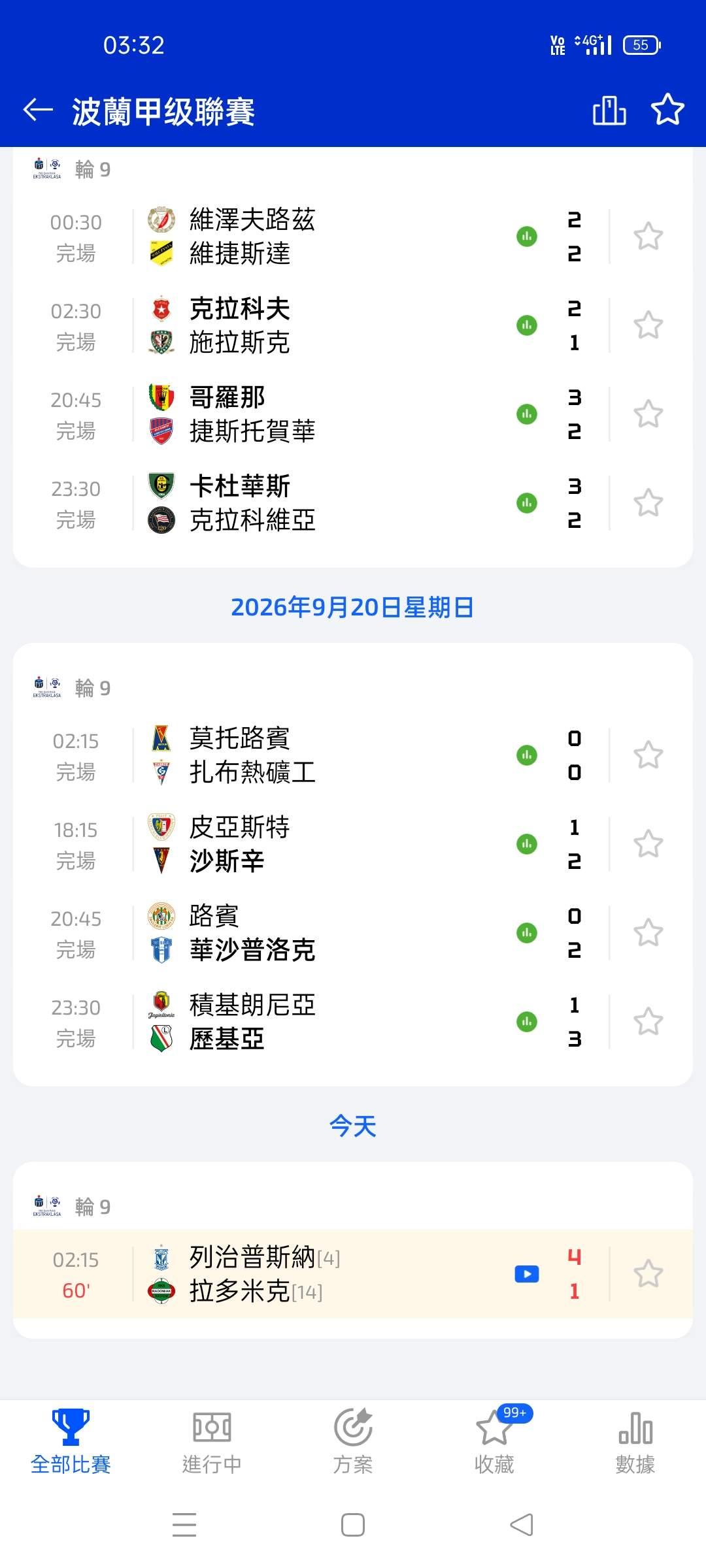Tap the system home button

click(353, 1525)
